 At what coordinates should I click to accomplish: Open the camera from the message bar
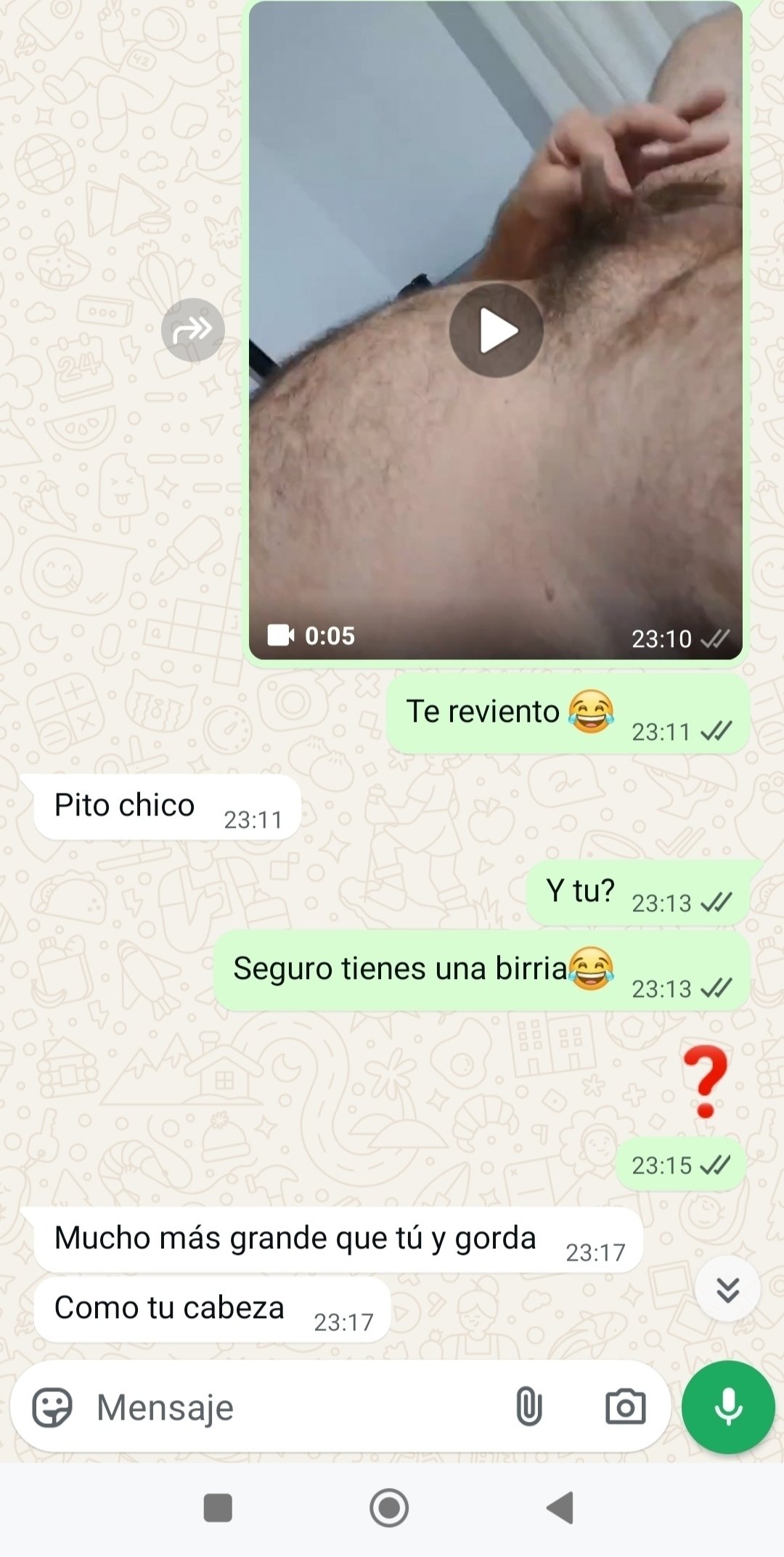tap(625, 1407)
